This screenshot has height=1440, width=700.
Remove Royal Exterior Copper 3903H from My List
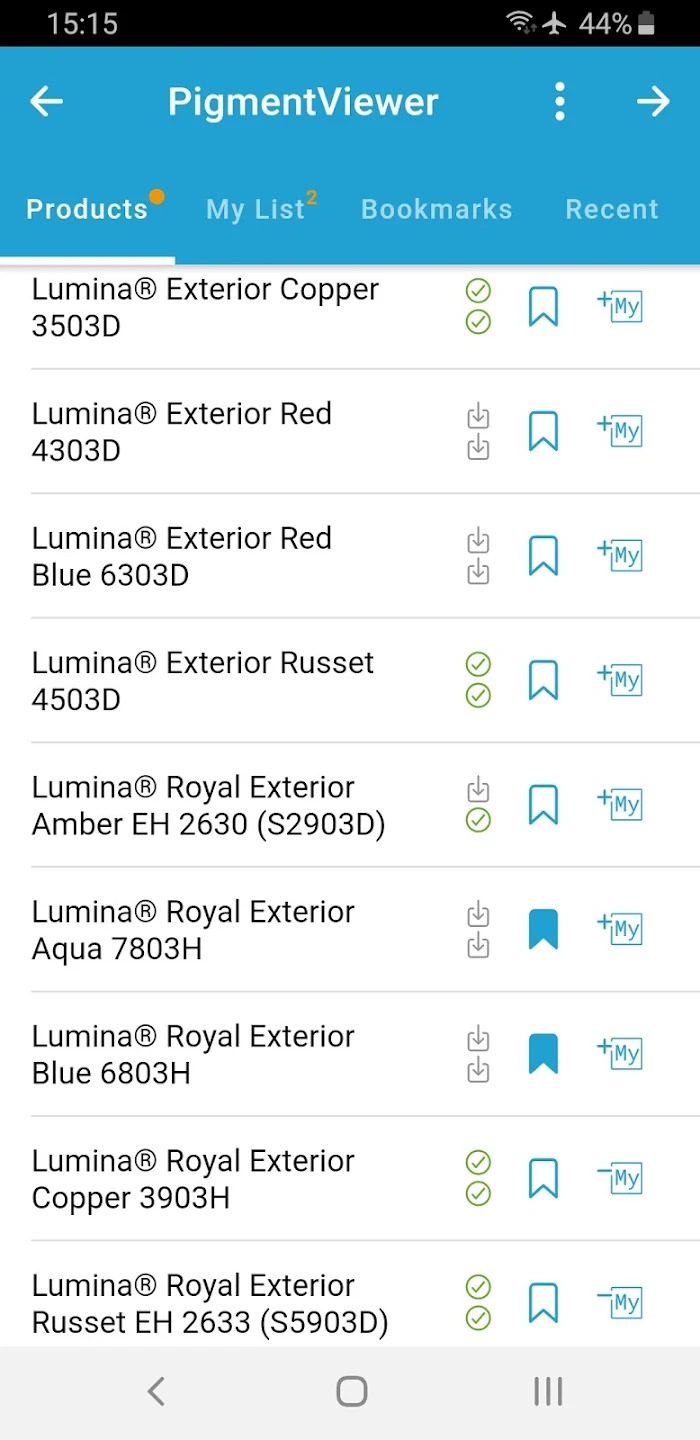(x=620, y=1178)
